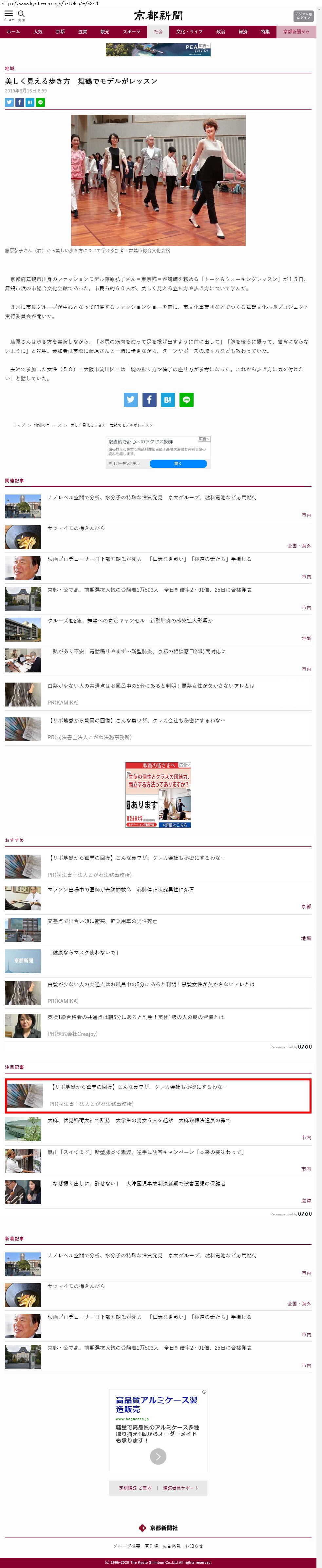
Task: Tap the デジタル版ログイン button
Action: pyautogui.click(x=303, y=16)
